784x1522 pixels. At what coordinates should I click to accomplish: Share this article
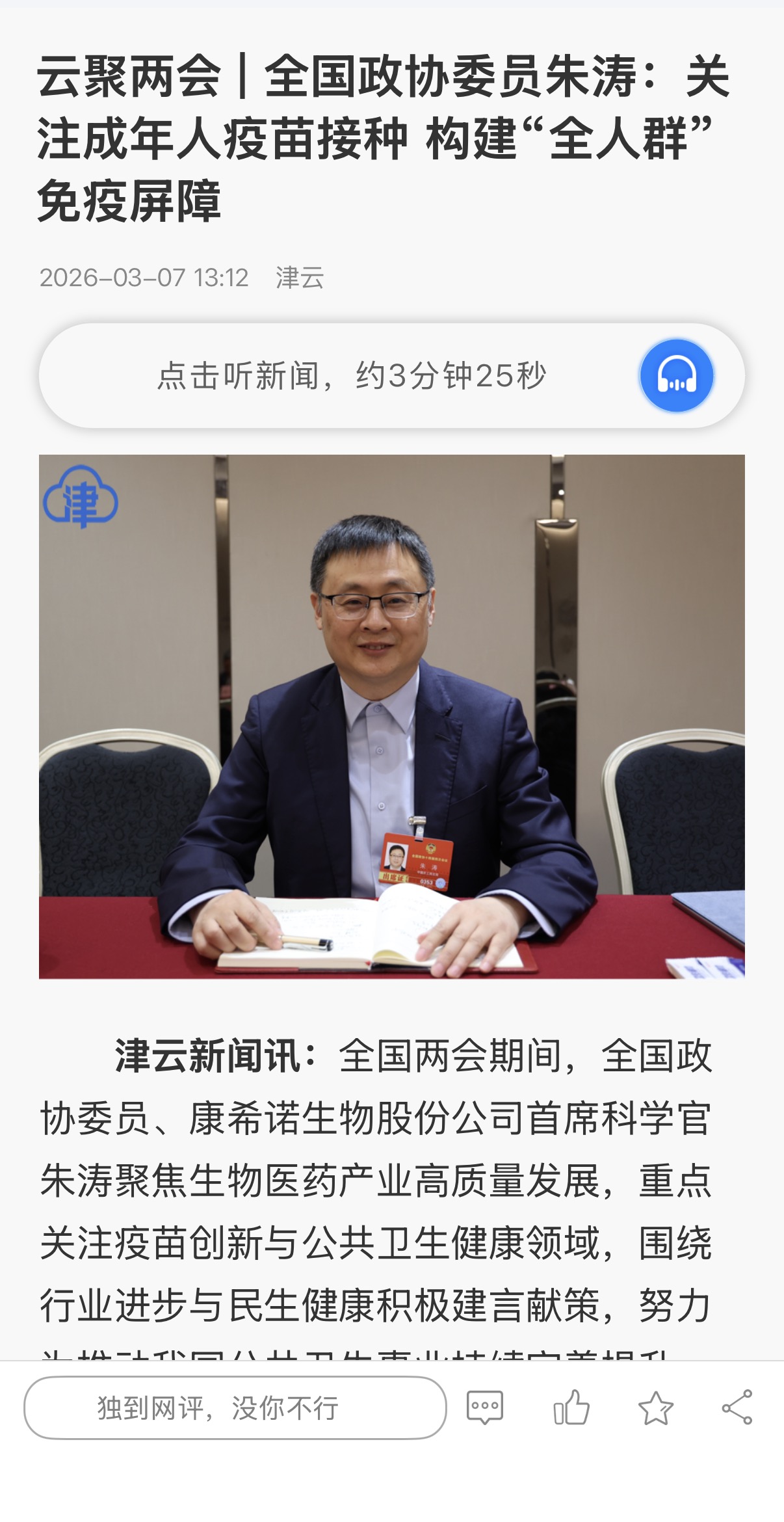click(737, 1408)
